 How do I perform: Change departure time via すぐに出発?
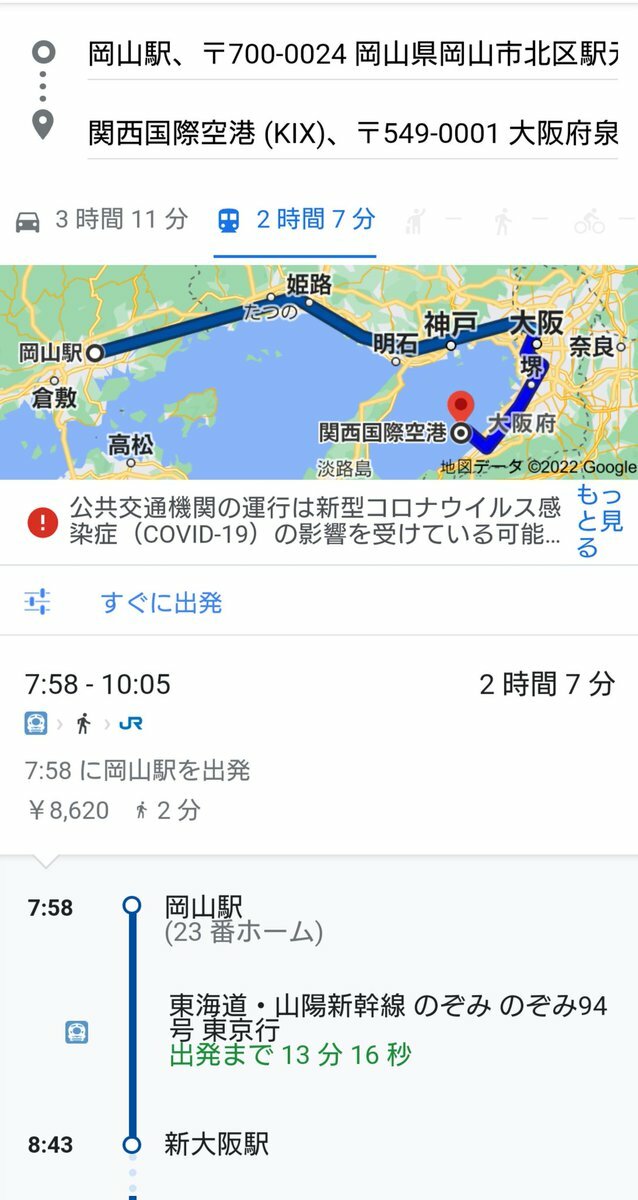(161, 602)
